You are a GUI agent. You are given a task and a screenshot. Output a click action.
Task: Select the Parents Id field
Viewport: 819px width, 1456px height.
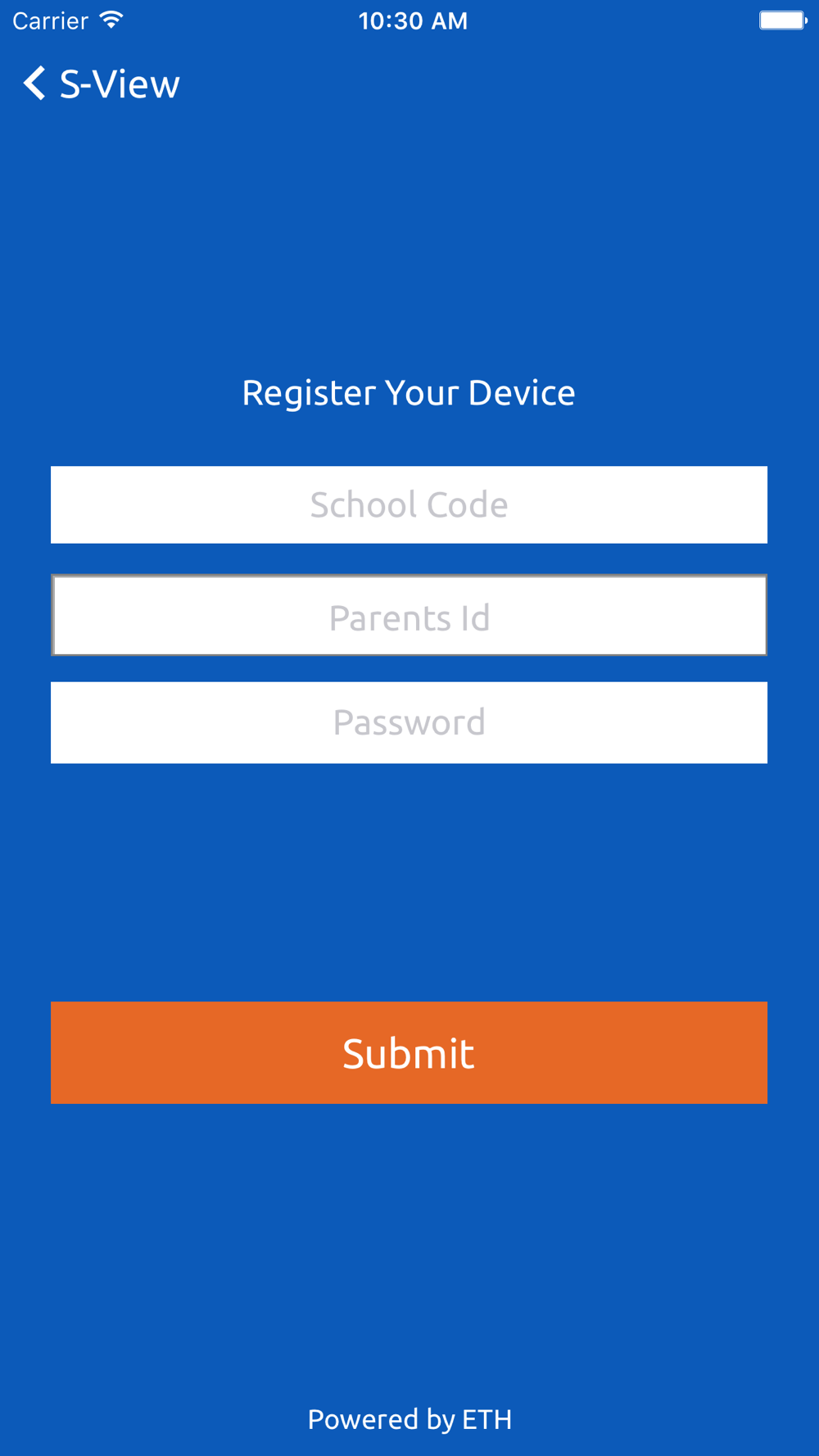[x=409, y=615]
